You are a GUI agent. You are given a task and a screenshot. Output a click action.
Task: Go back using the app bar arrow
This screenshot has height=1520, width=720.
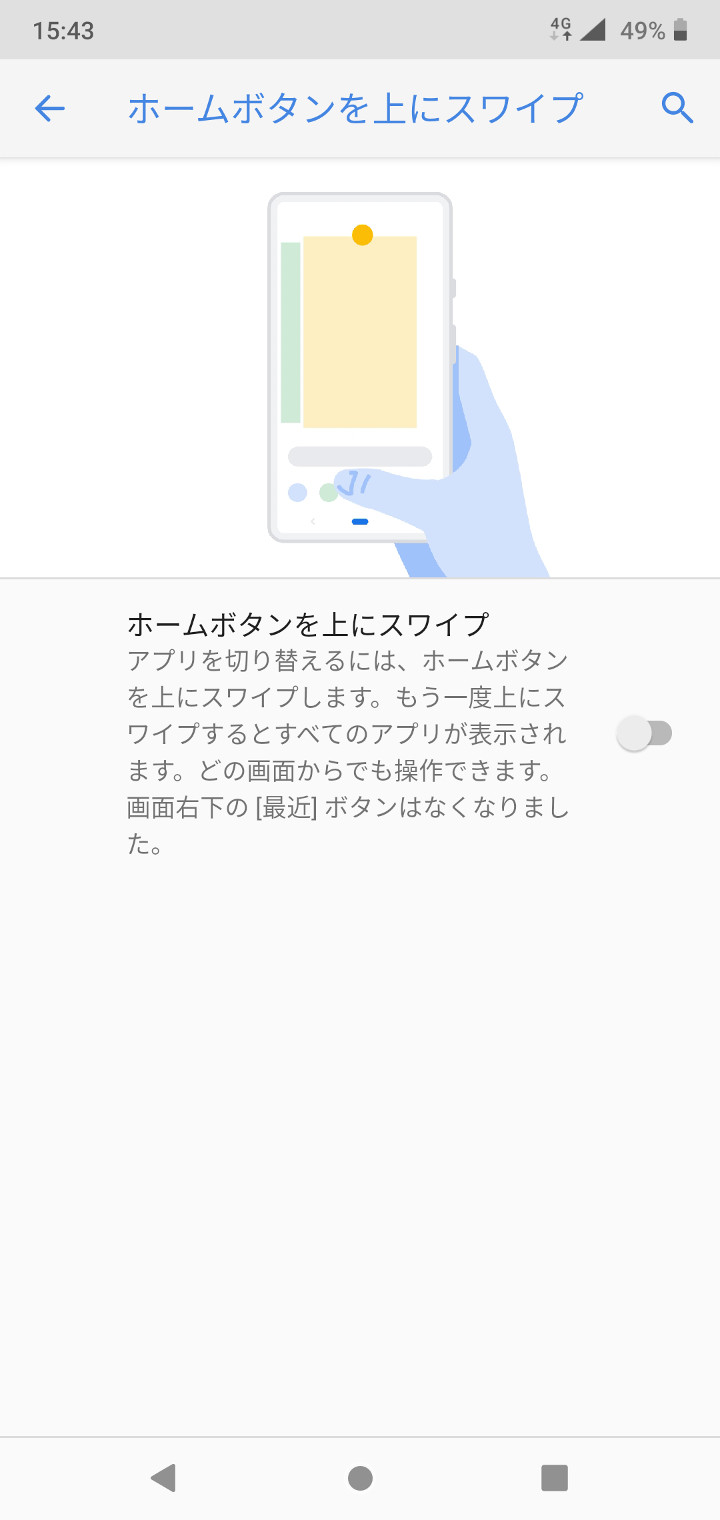point(49,108)
